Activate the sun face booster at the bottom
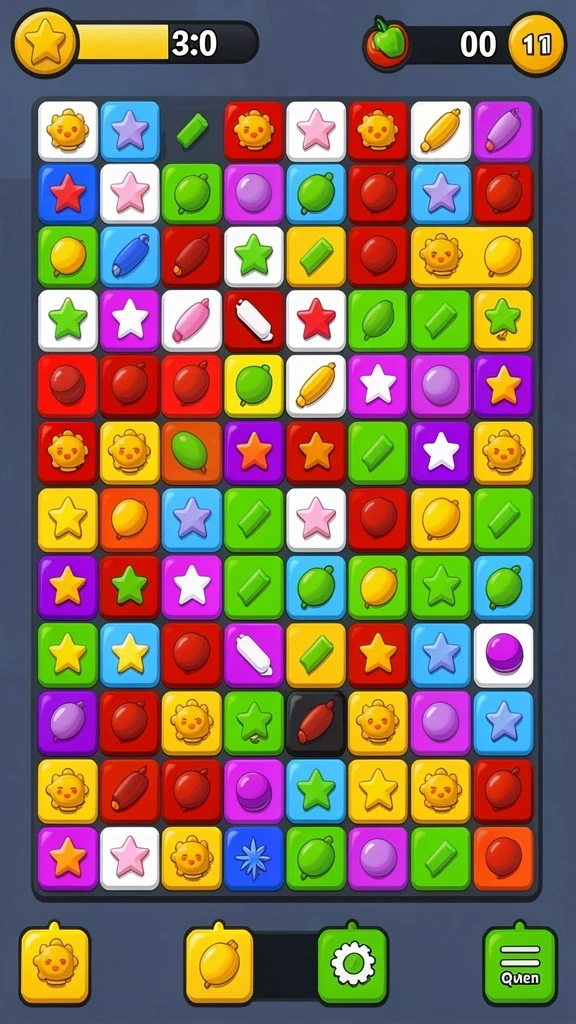Viewport: 576px width, 1024px height. pyautogui.click(x=55, y=964)
